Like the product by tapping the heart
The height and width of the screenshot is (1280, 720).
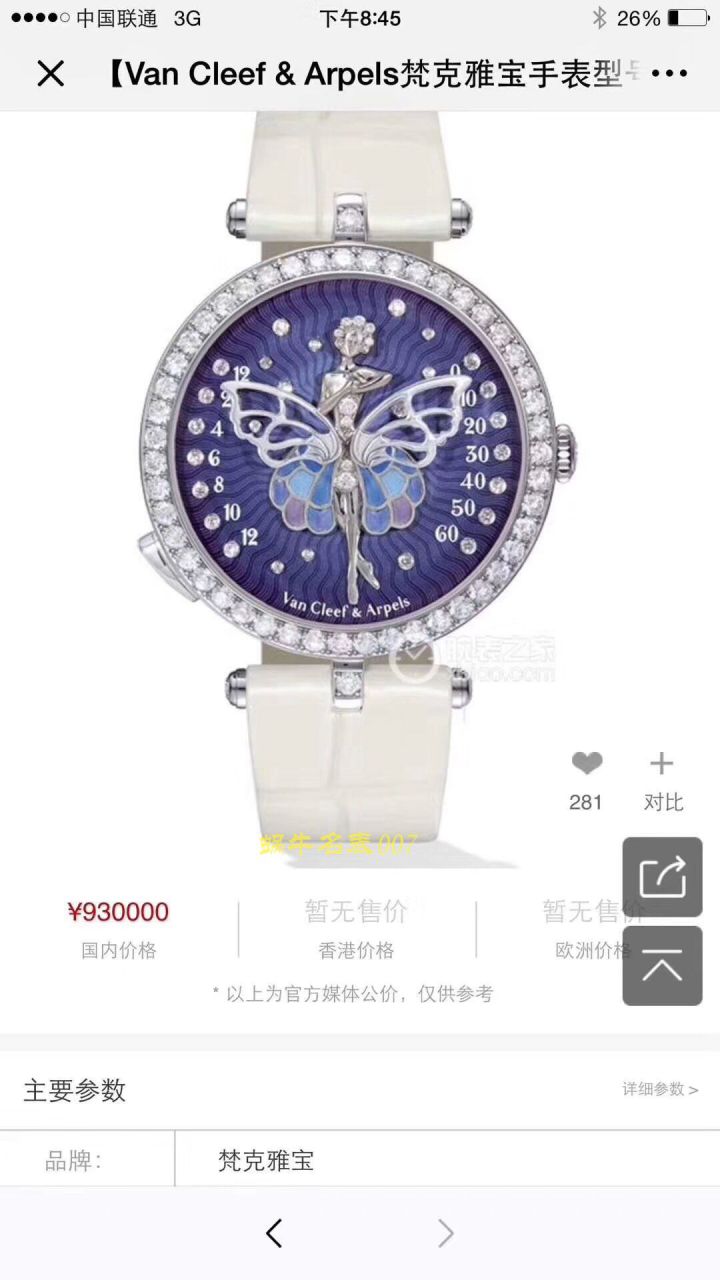coord(586,763)
